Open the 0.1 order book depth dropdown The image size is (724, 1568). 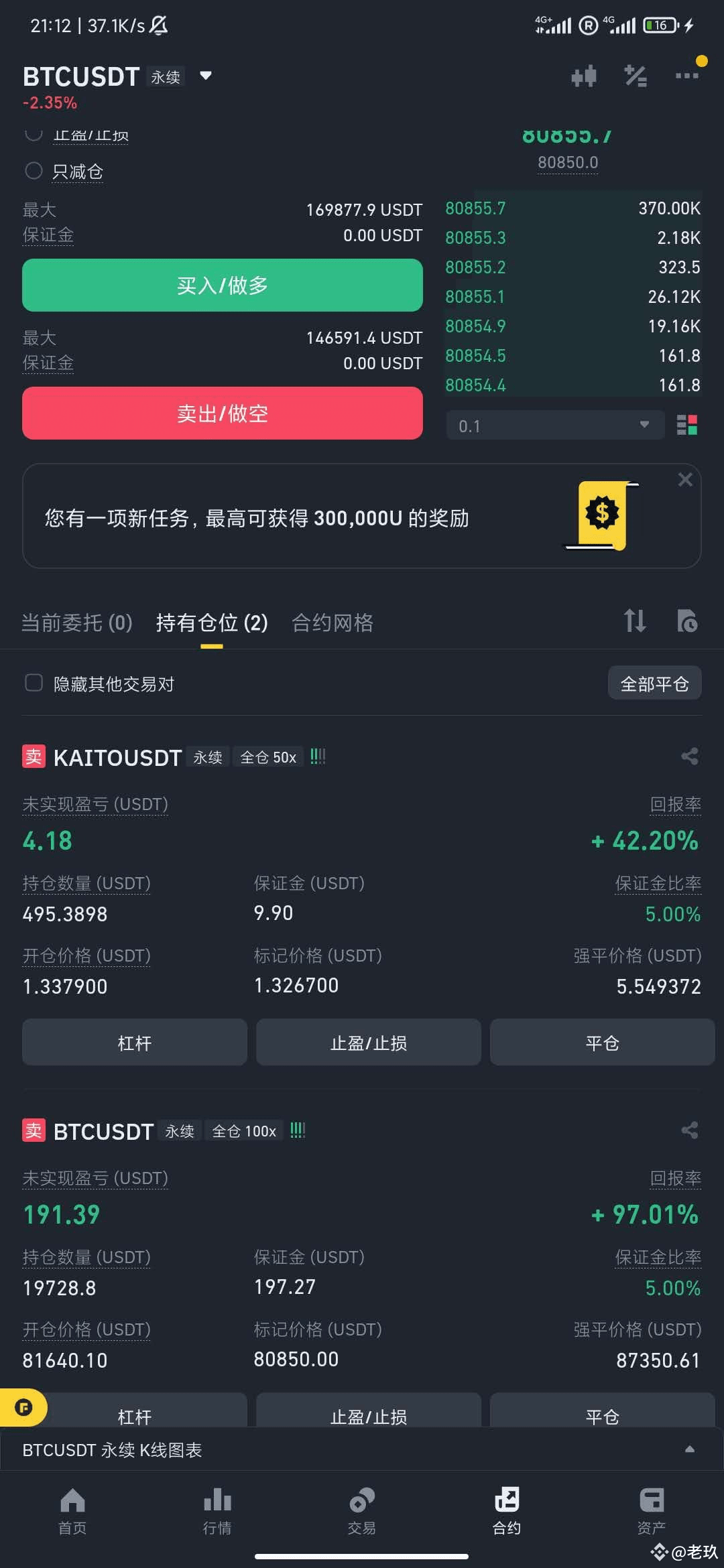click(x=555, y=426)
